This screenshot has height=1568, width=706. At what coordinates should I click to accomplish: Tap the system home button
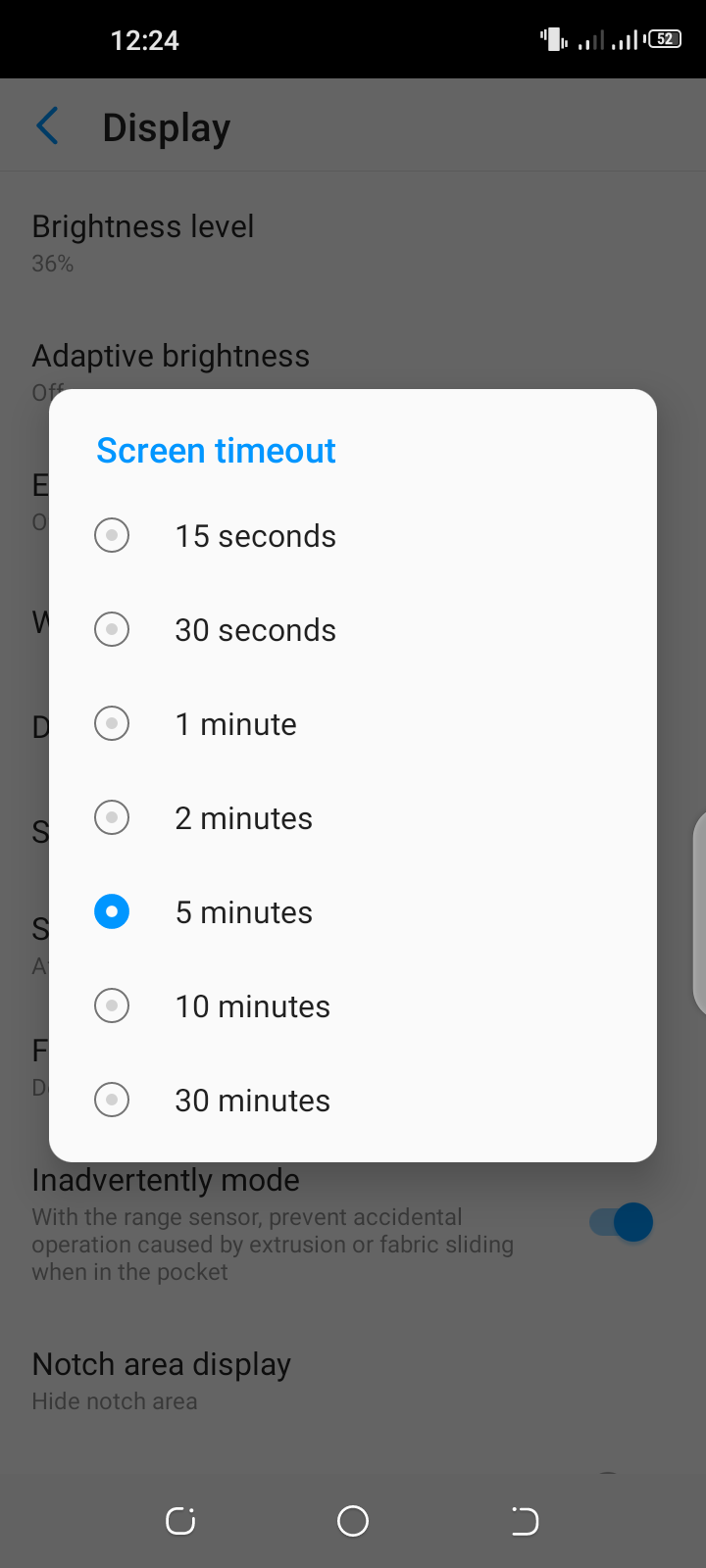coord(353,1521)
